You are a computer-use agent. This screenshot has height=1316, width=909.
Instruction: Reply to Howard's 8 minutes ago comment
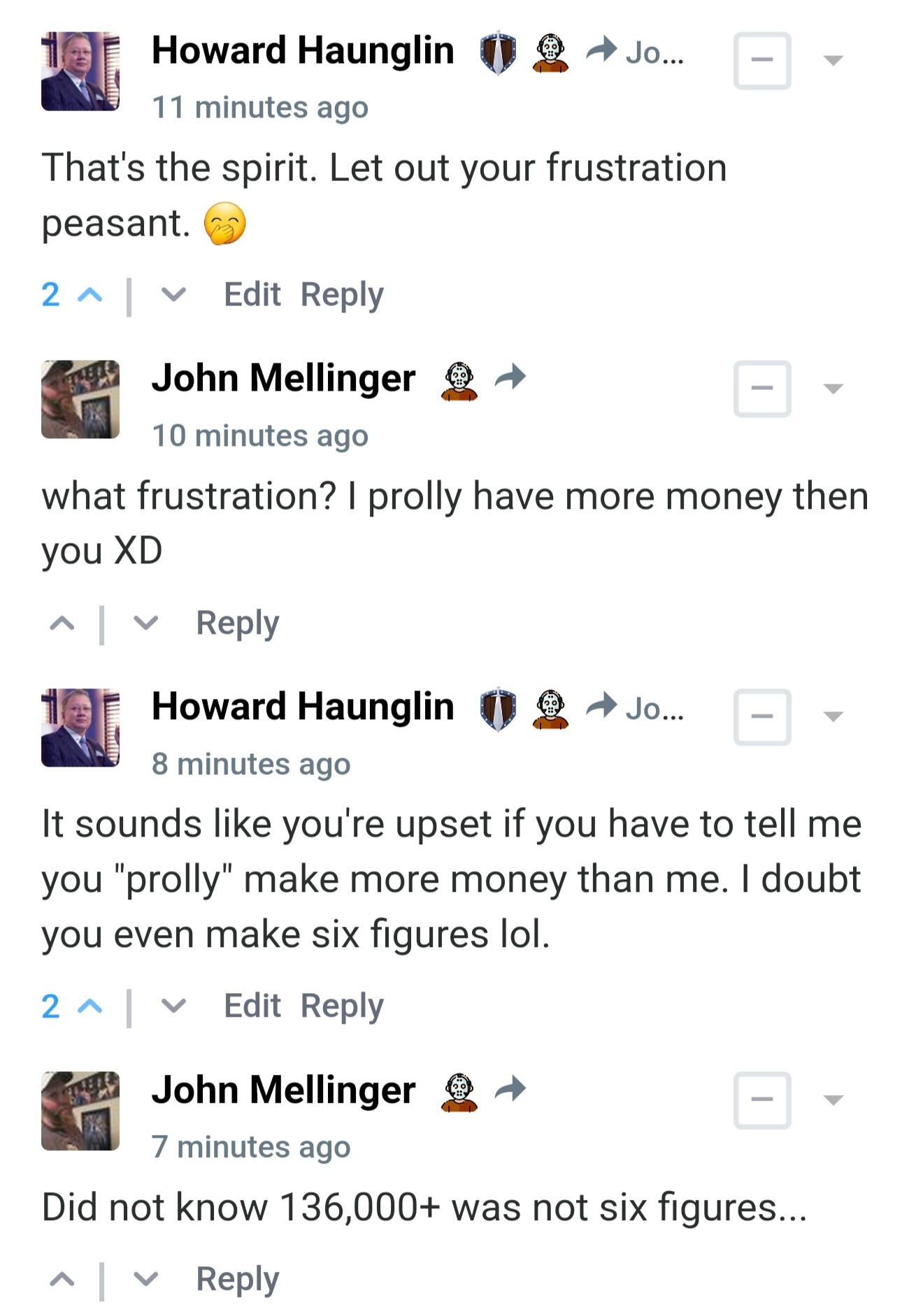click(342, 1006)
